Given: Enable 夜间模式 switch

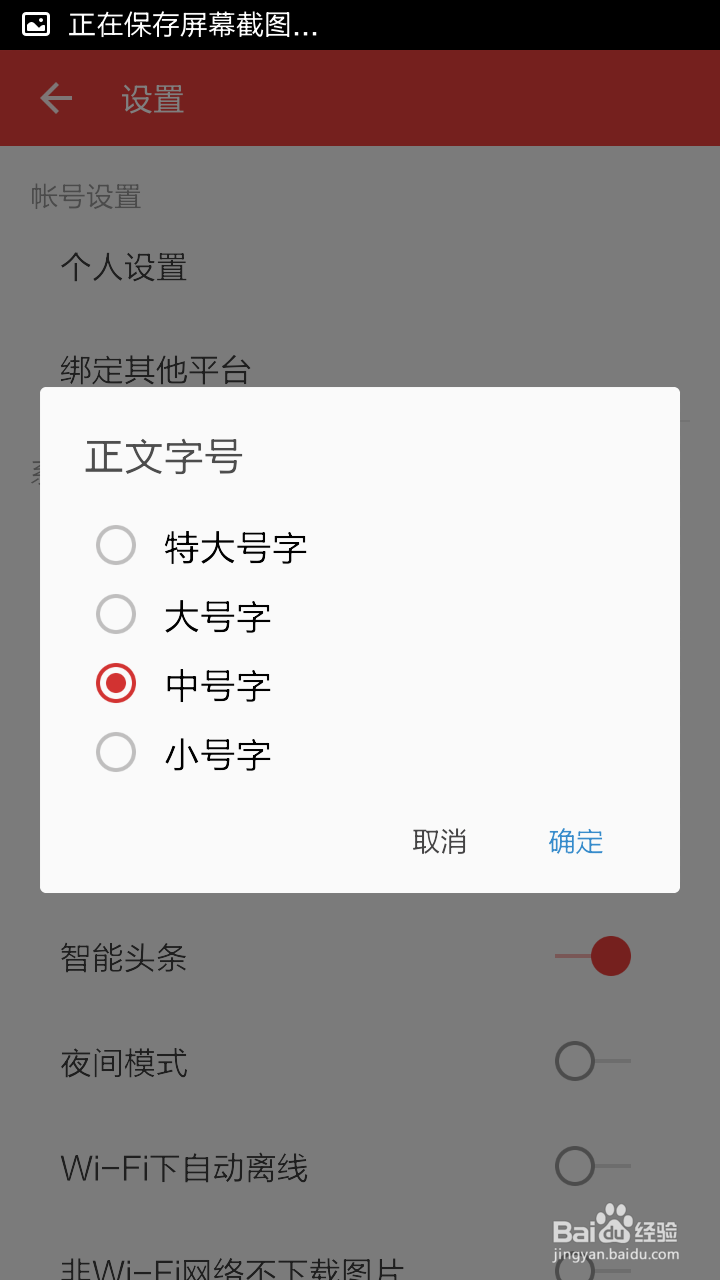Looking at the screenshot, I should (x=593, y=1061).
